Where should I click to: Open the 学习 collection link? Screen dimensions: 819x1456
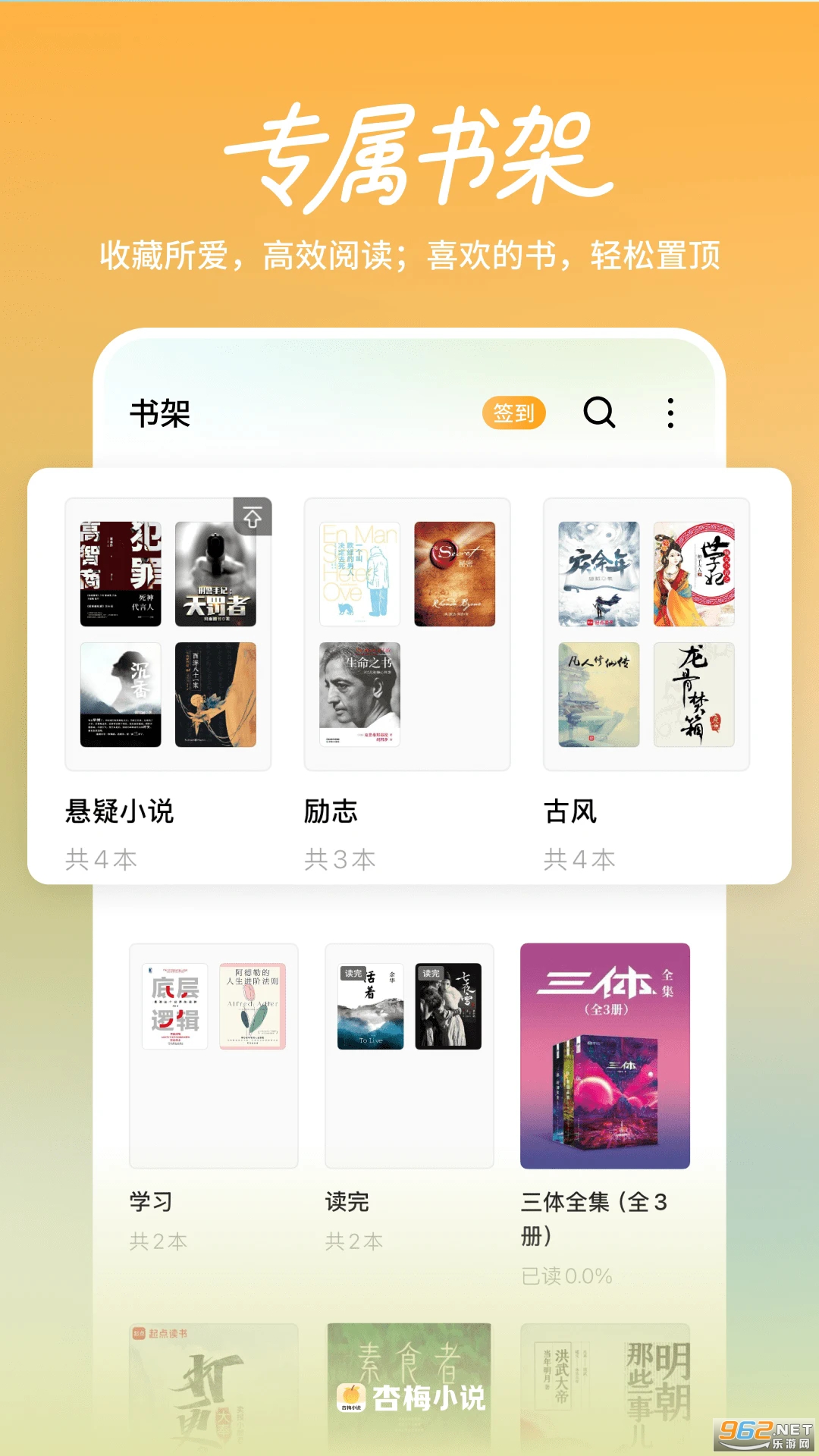pyautogui.click(x=150, y=1202)
